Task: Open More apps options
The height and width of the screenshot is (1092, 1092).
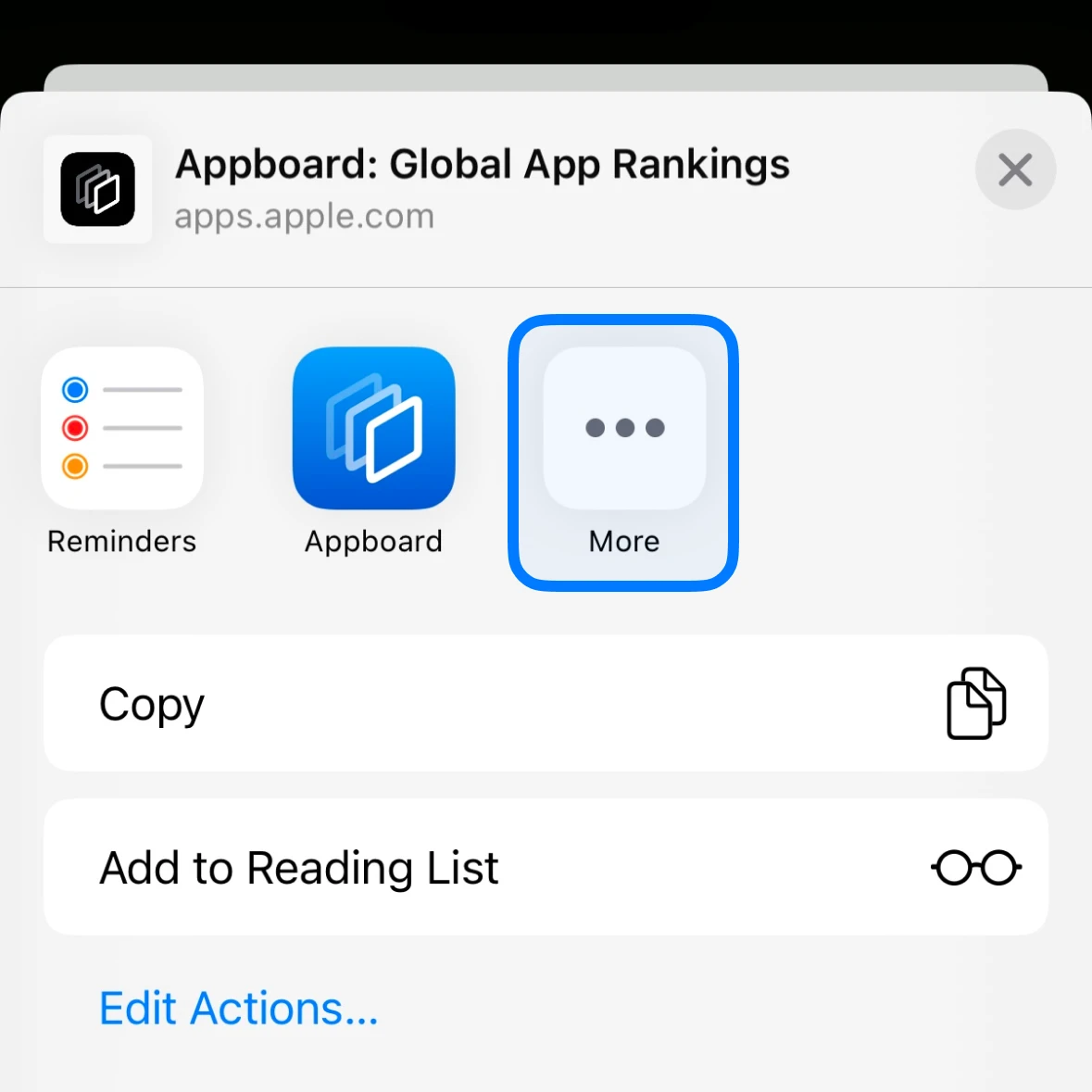Action: (623, 429)
